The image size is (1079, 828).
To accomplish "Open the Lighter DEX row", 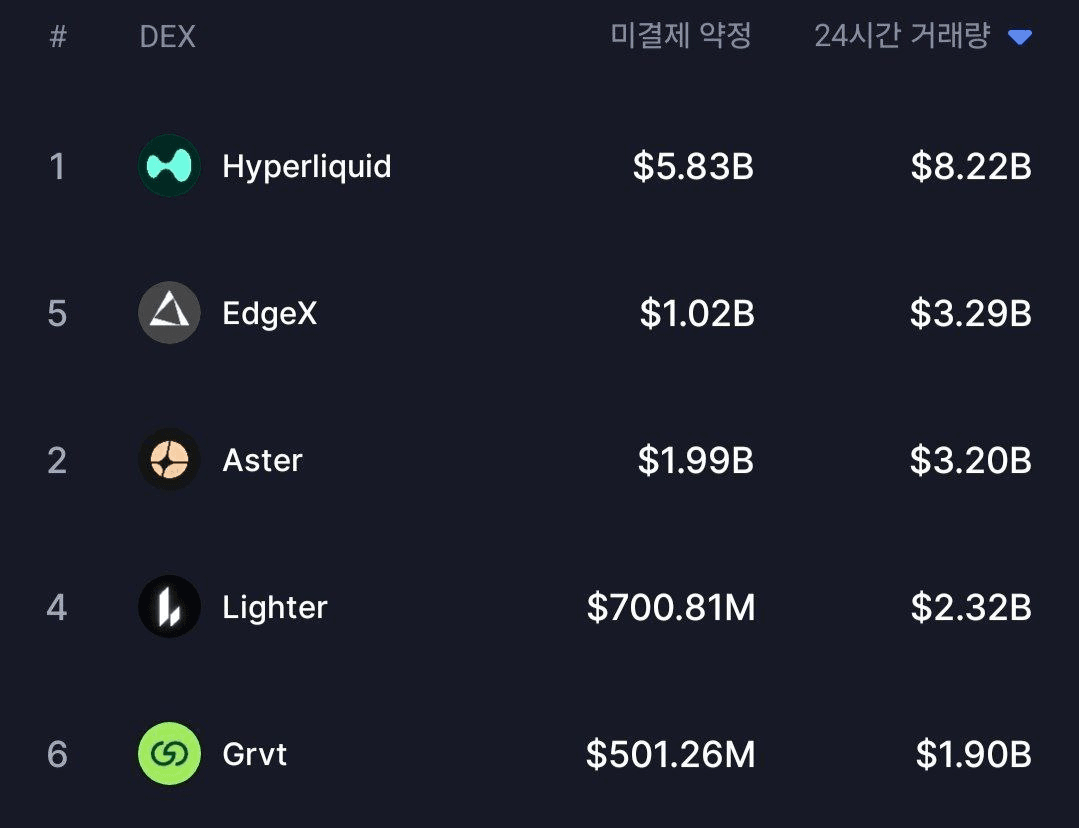I will pyautogui.click(x=274, y=607).
